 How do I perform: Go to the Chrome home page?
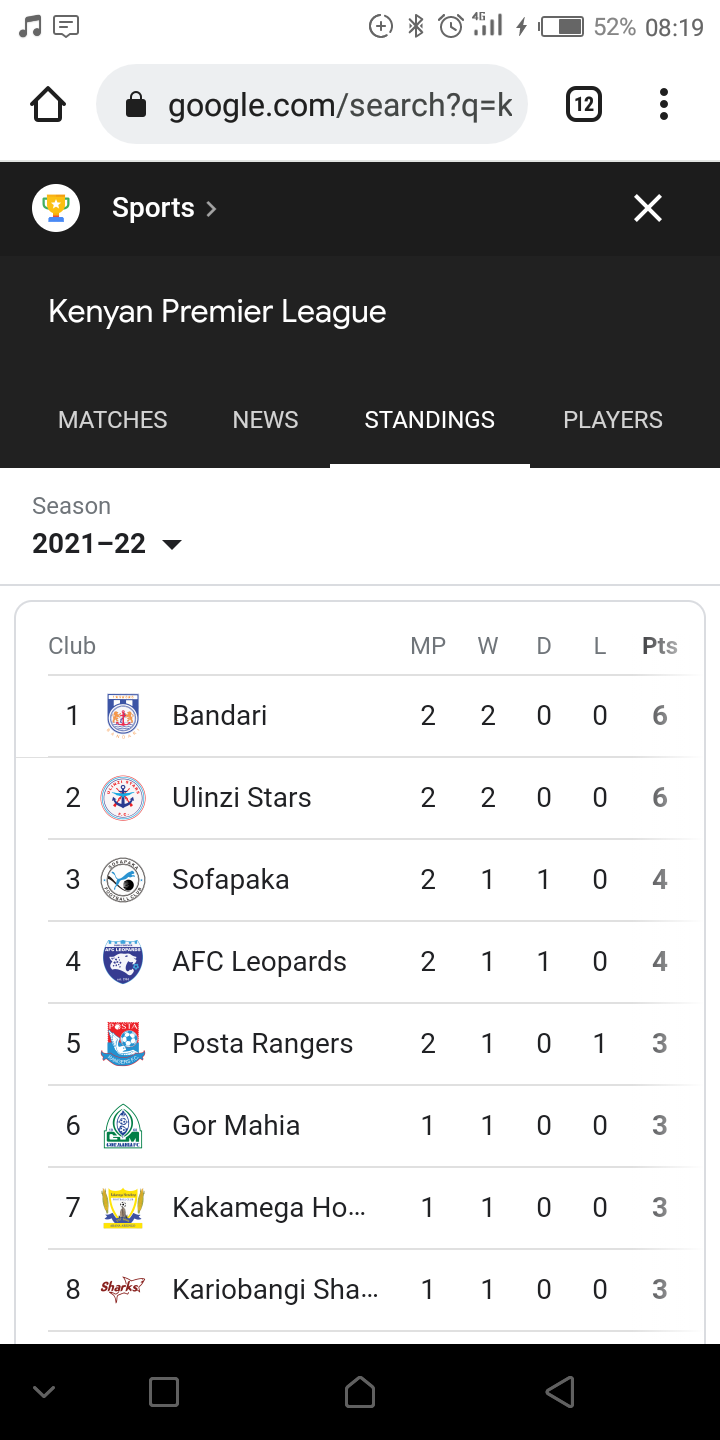point(48,104)
